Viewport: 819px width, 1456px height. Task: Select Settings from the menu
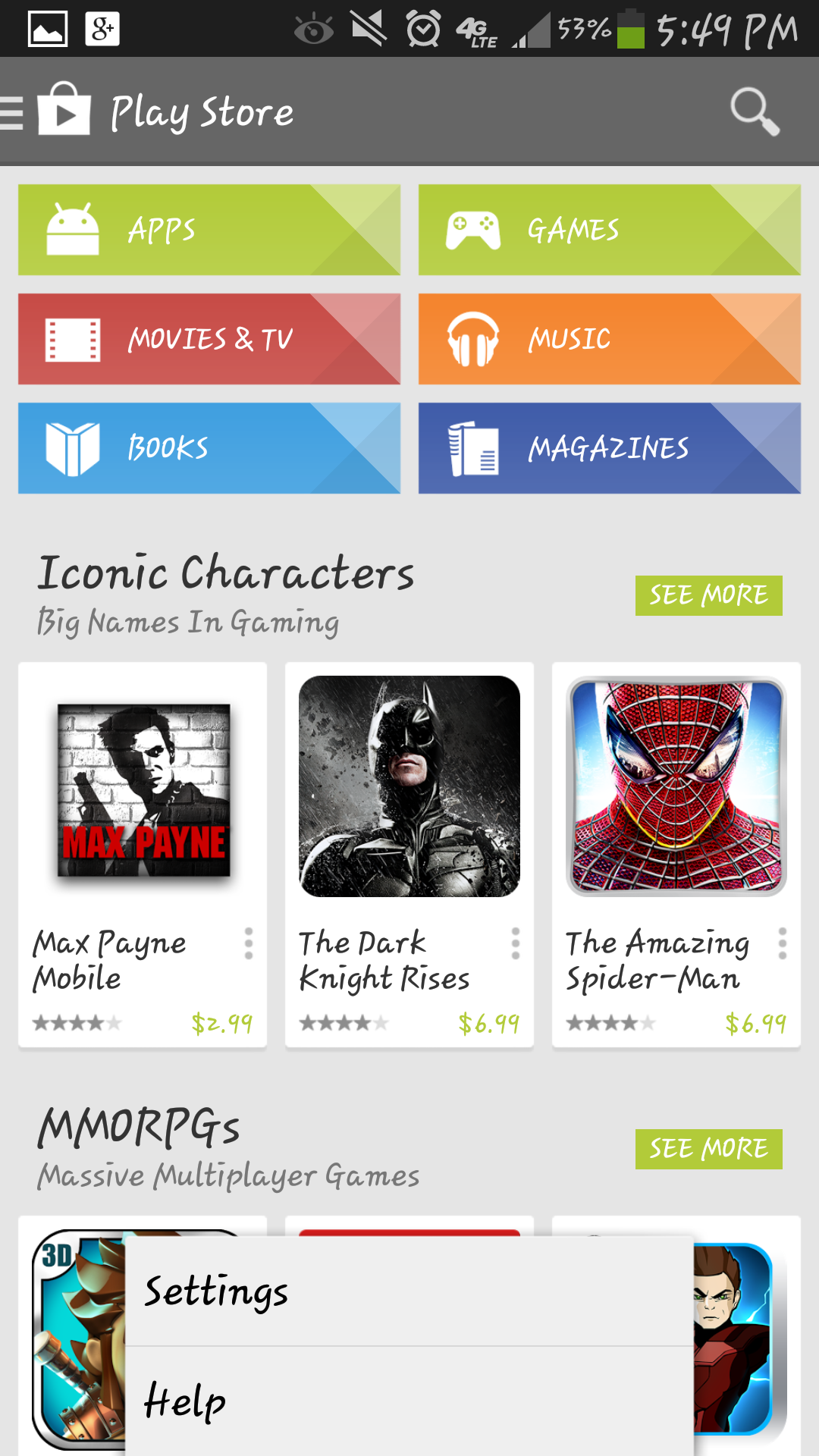[409, 1291]
